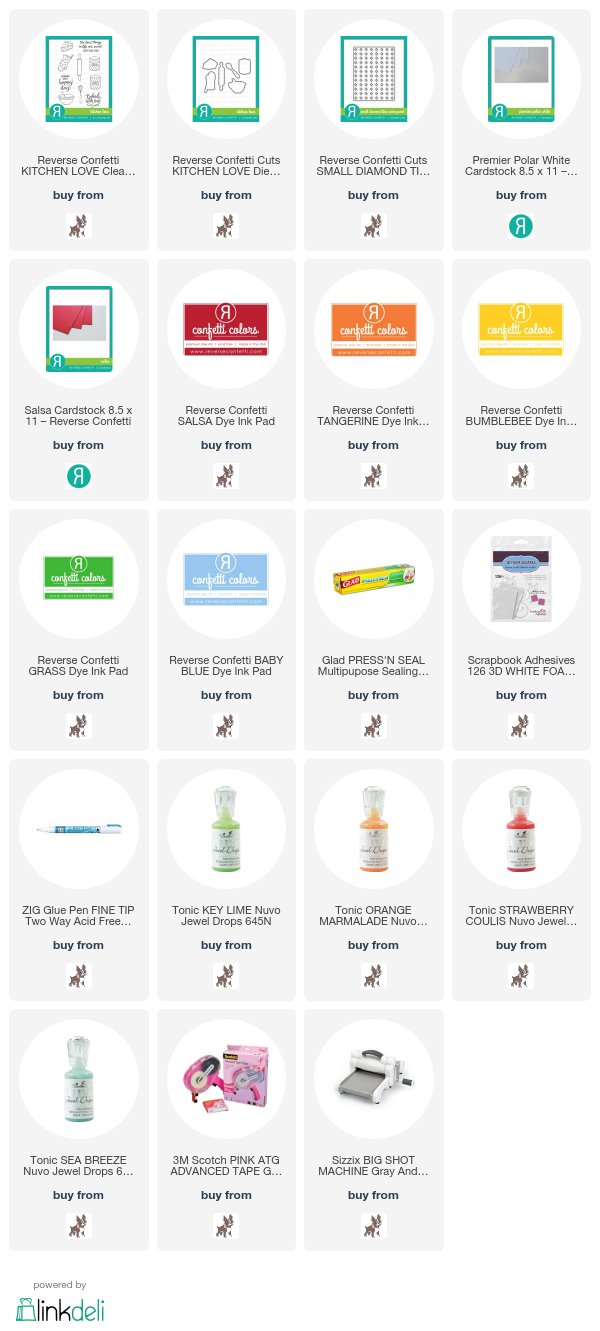Open the Kitchen Love clear stamp card
Image resolution: width=600 pixels, height=1331 pixels.
[x=79, y=130]
